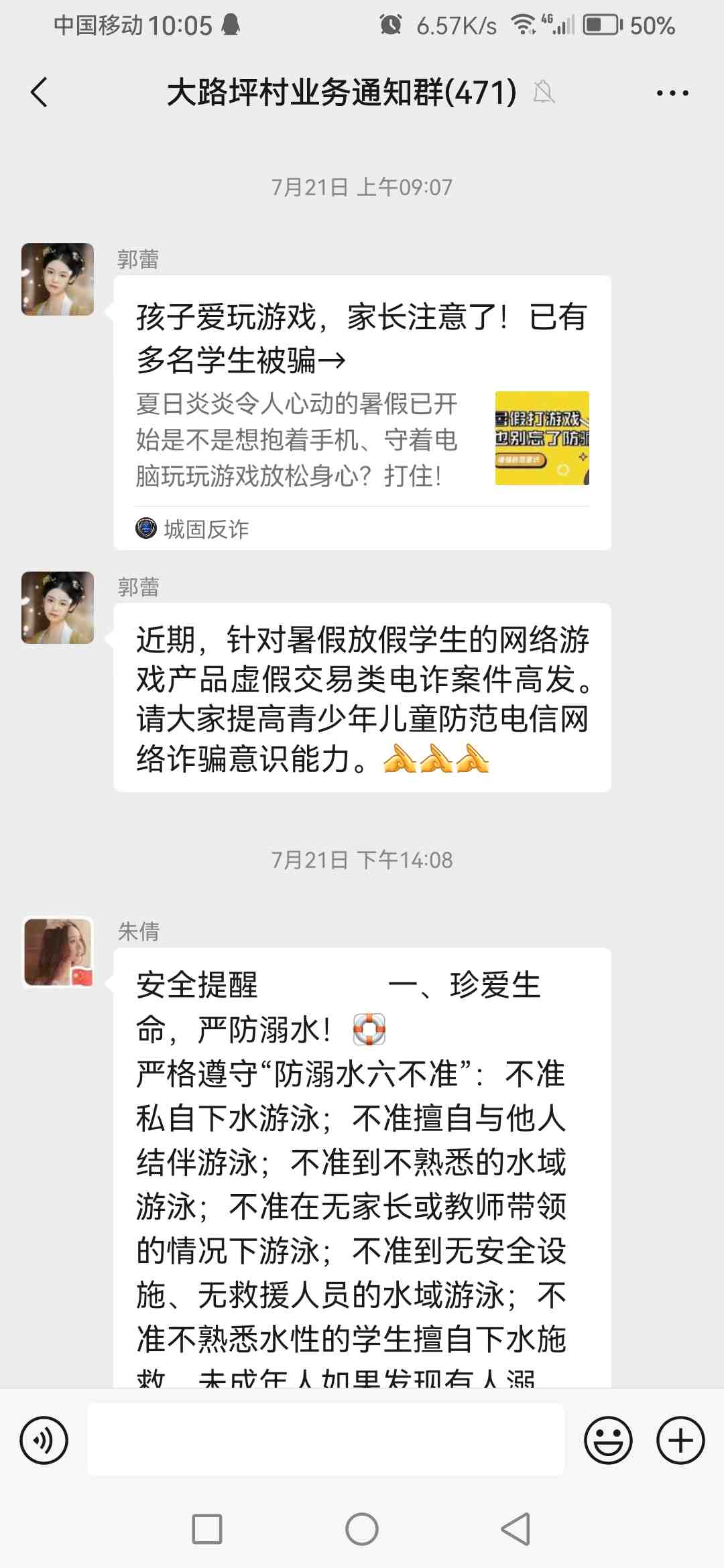Go back from the group chat
The image size is (724, 1568).
point(39,92)
